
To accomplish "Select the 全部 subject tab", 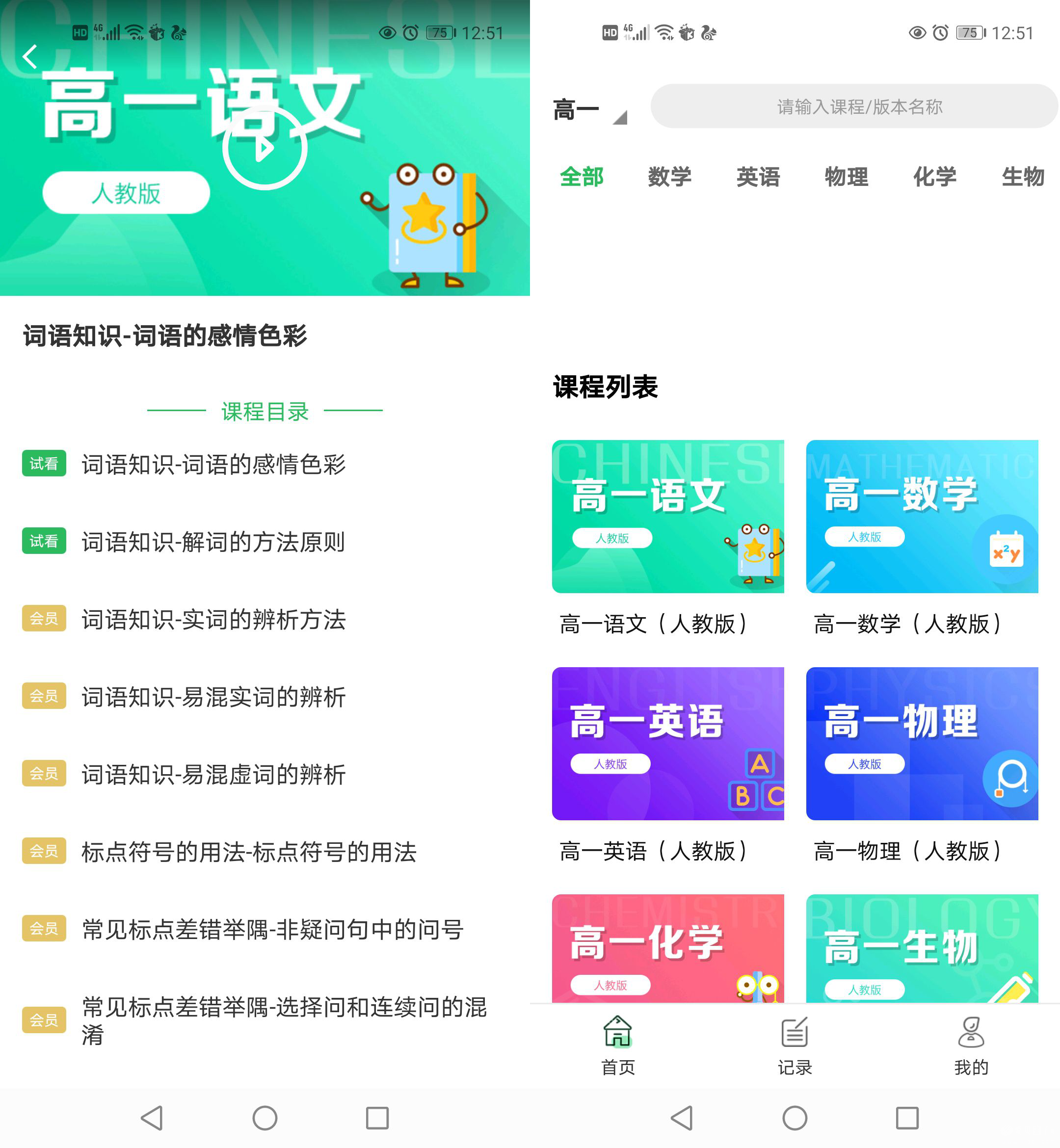I will tap(582, 177).
